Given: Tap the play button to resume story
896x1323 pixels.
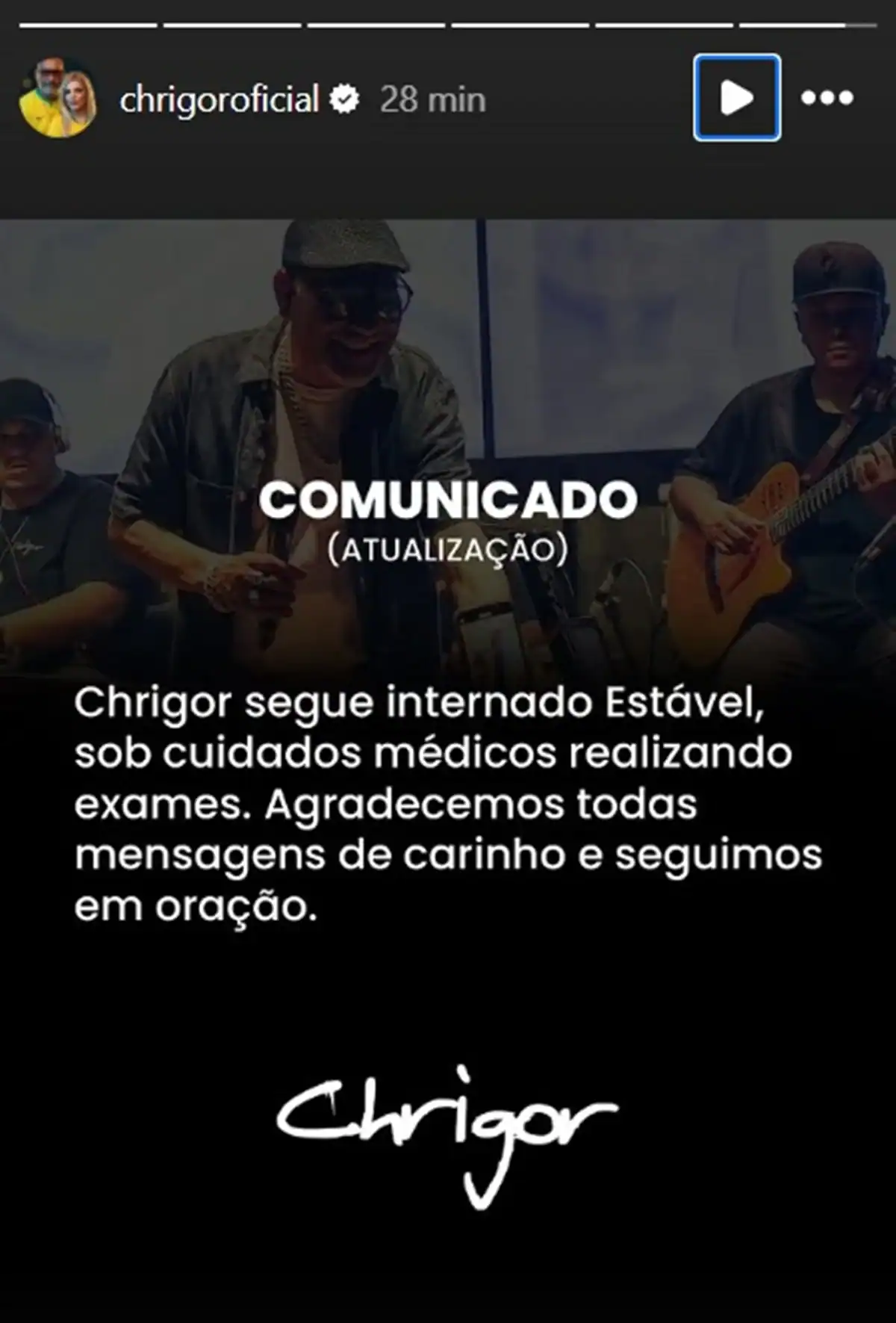Looking at the screenshot, I should click(737, 98).
